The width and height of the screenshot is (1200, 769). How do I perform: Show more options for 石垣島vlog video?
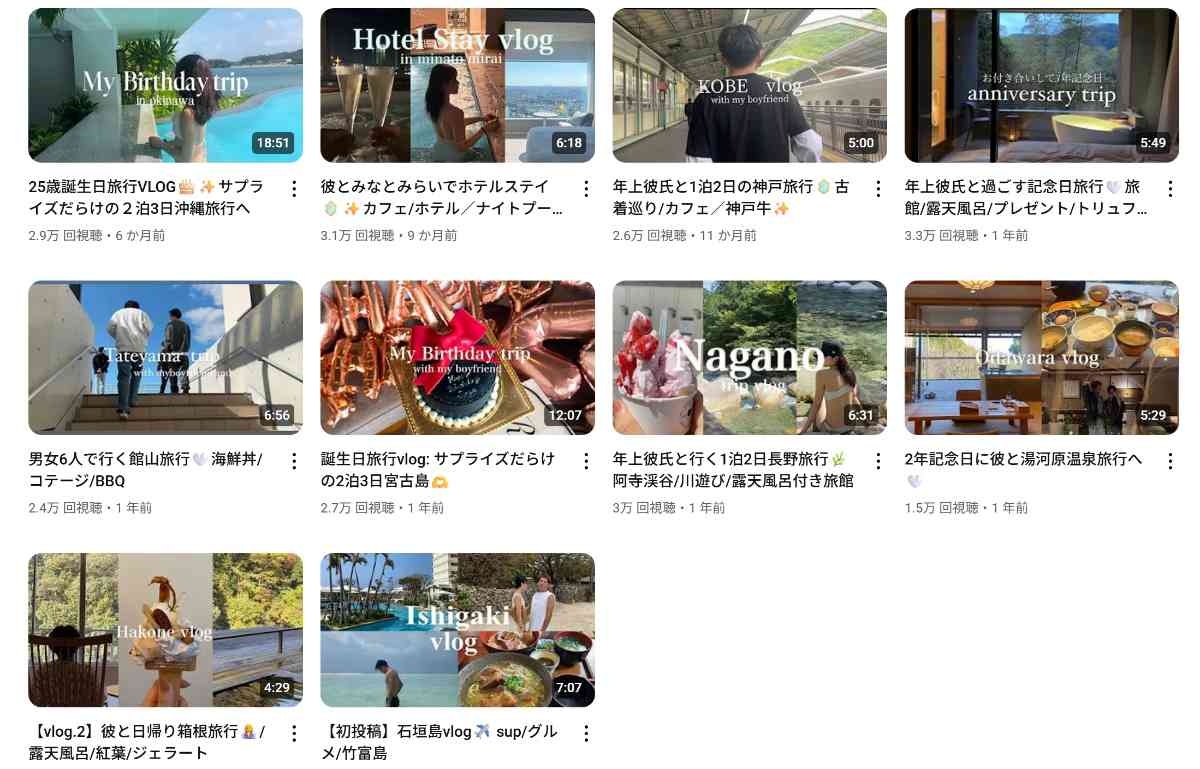pyautogui.click(x=586, y=734)
